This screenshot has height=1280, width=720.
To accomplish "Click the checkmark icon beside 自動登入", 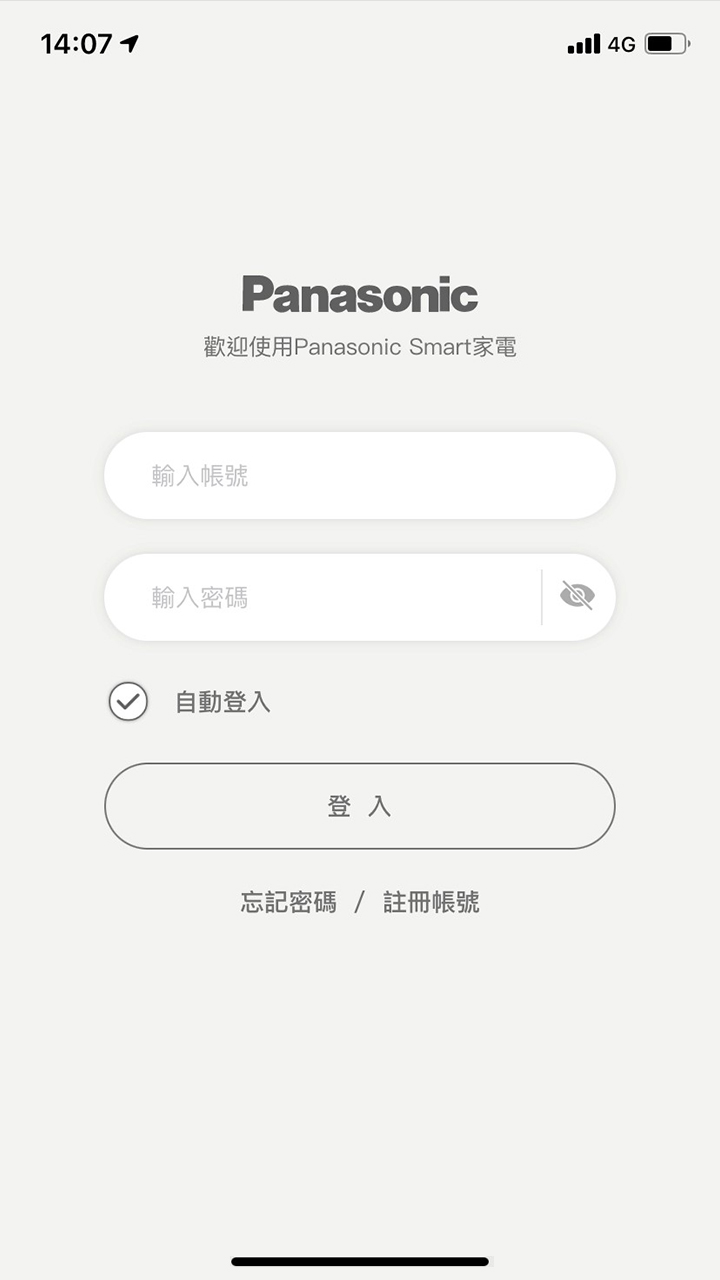I will (x=127, y=703).
